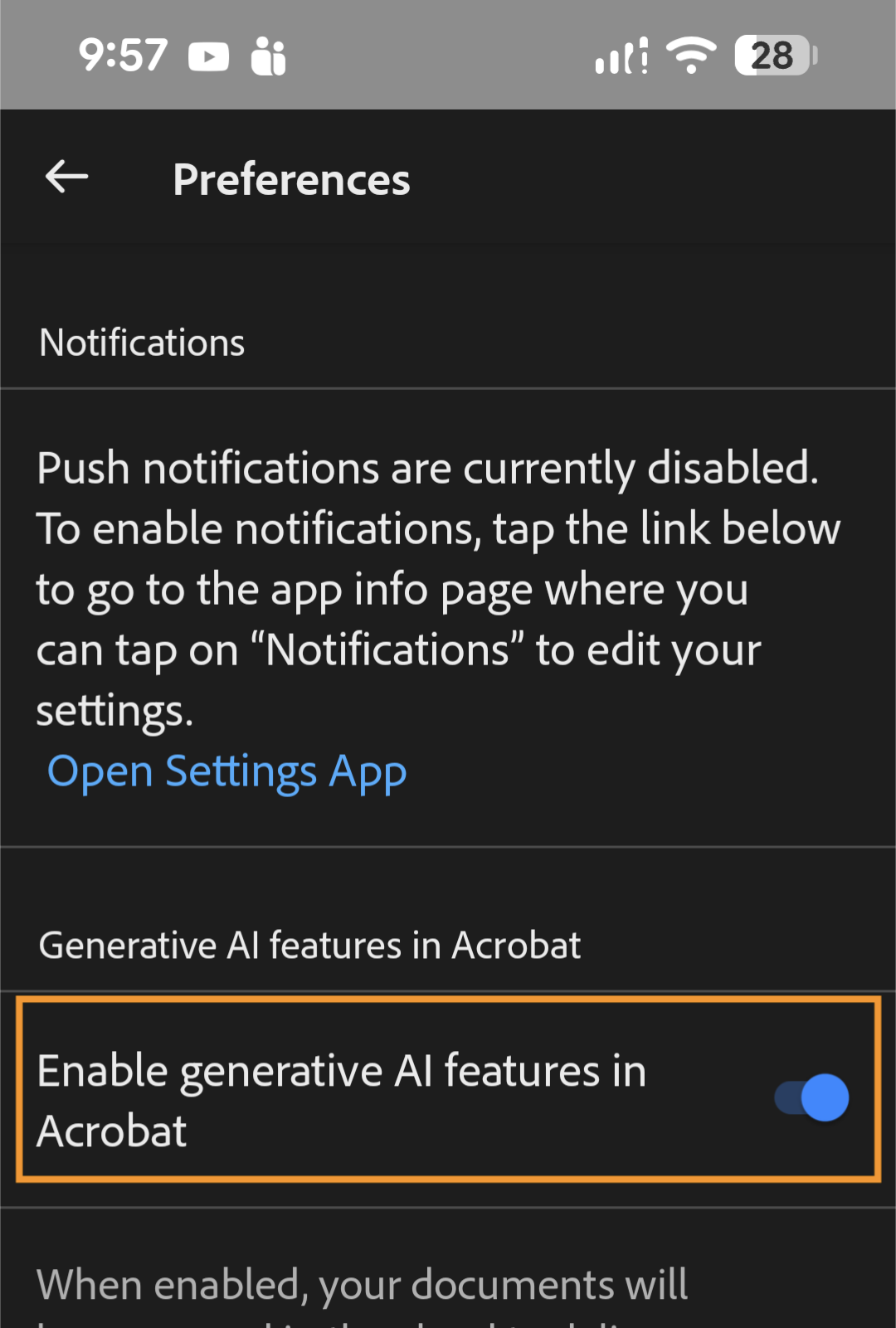Go back from Preferences
This screenshot has height=1328, width=896.
pyautogui.click(x=66, y=177)
